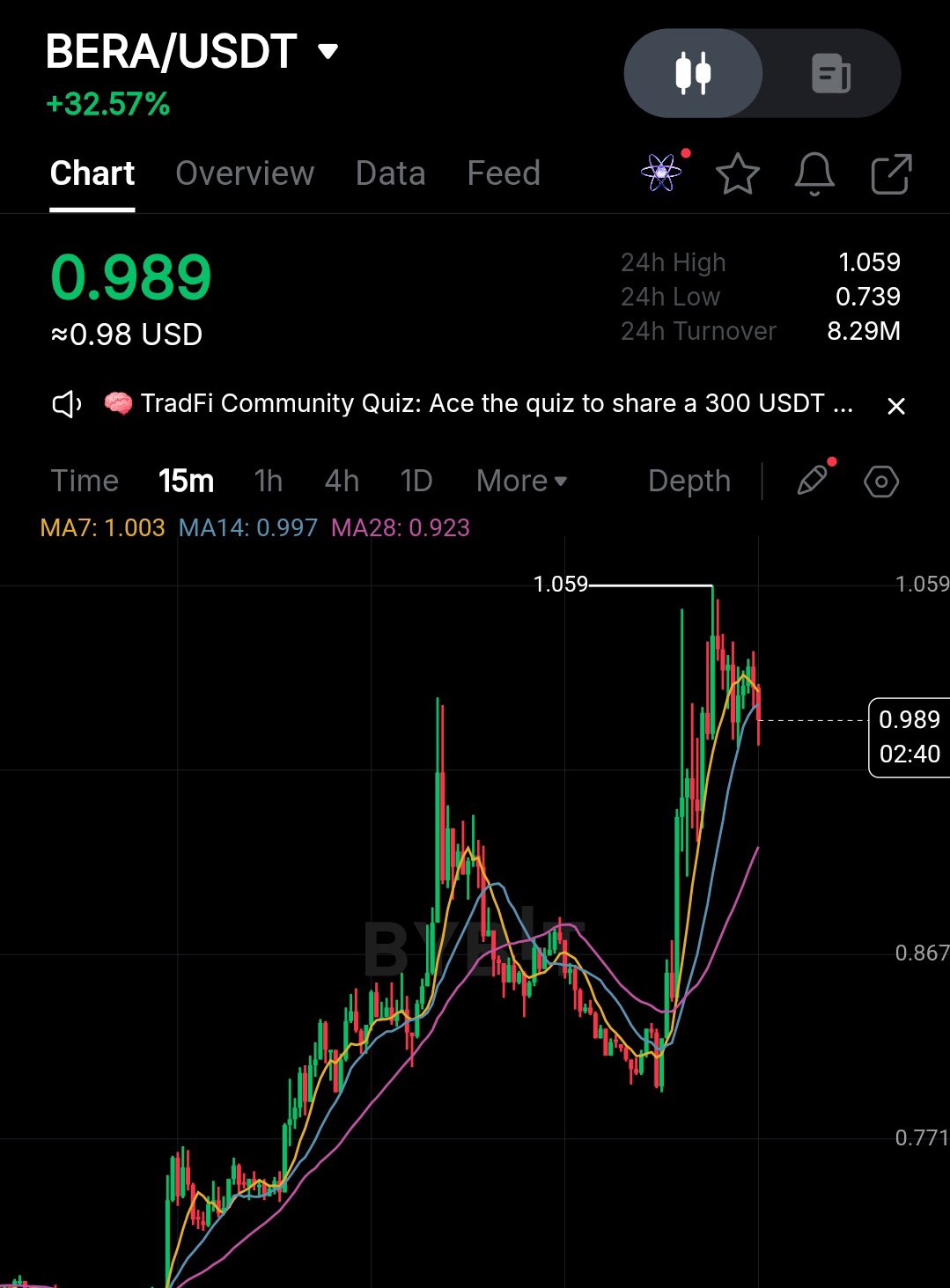
Task: Change chart interval to 4h
Action: pyautogui.click(x=342, y=482)
